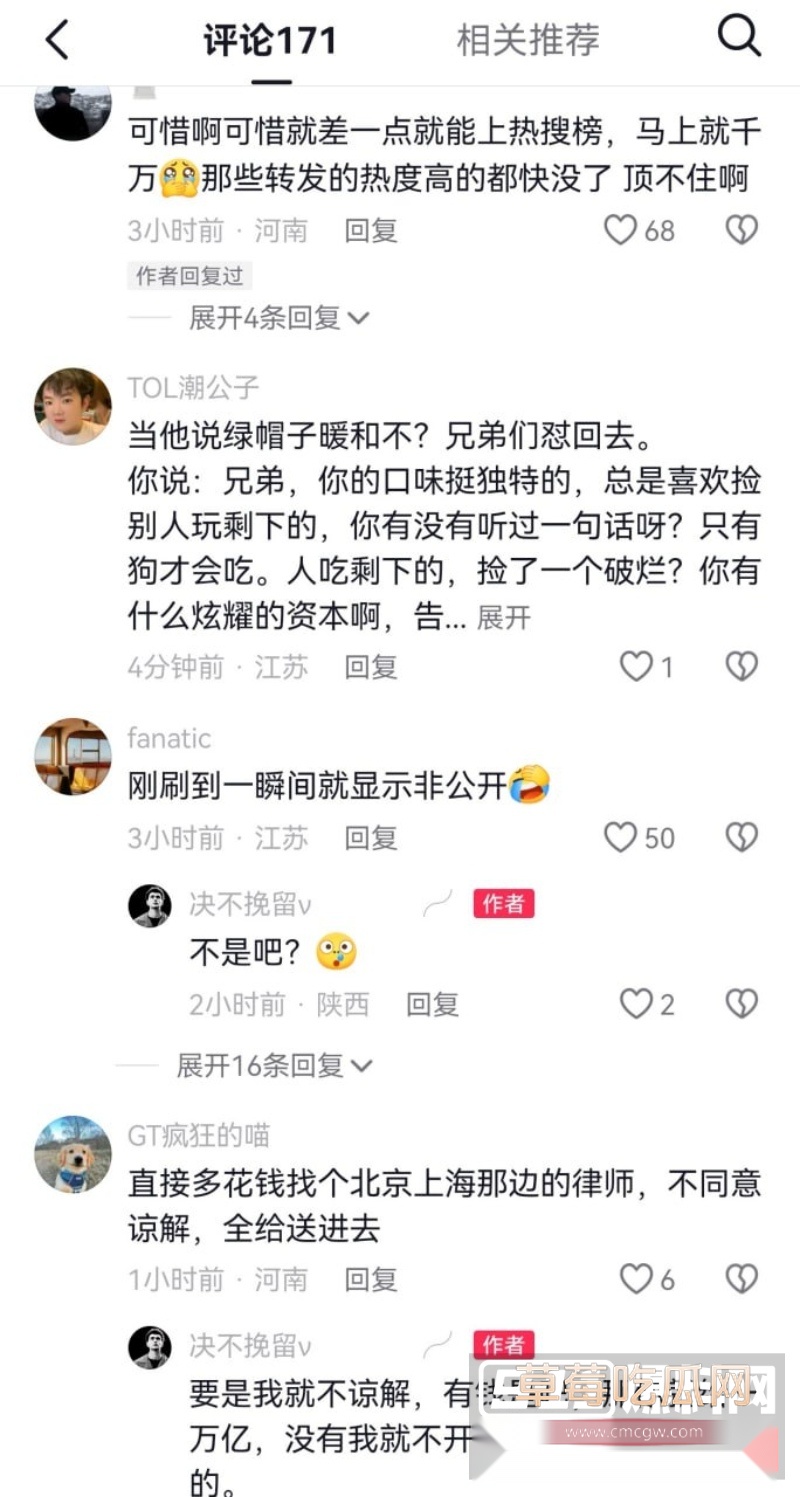The width and height of the screenshot is (800, 1497).
Task: Tap the broken-heart dislike on the first comment
Action: (x=740, y=229)
